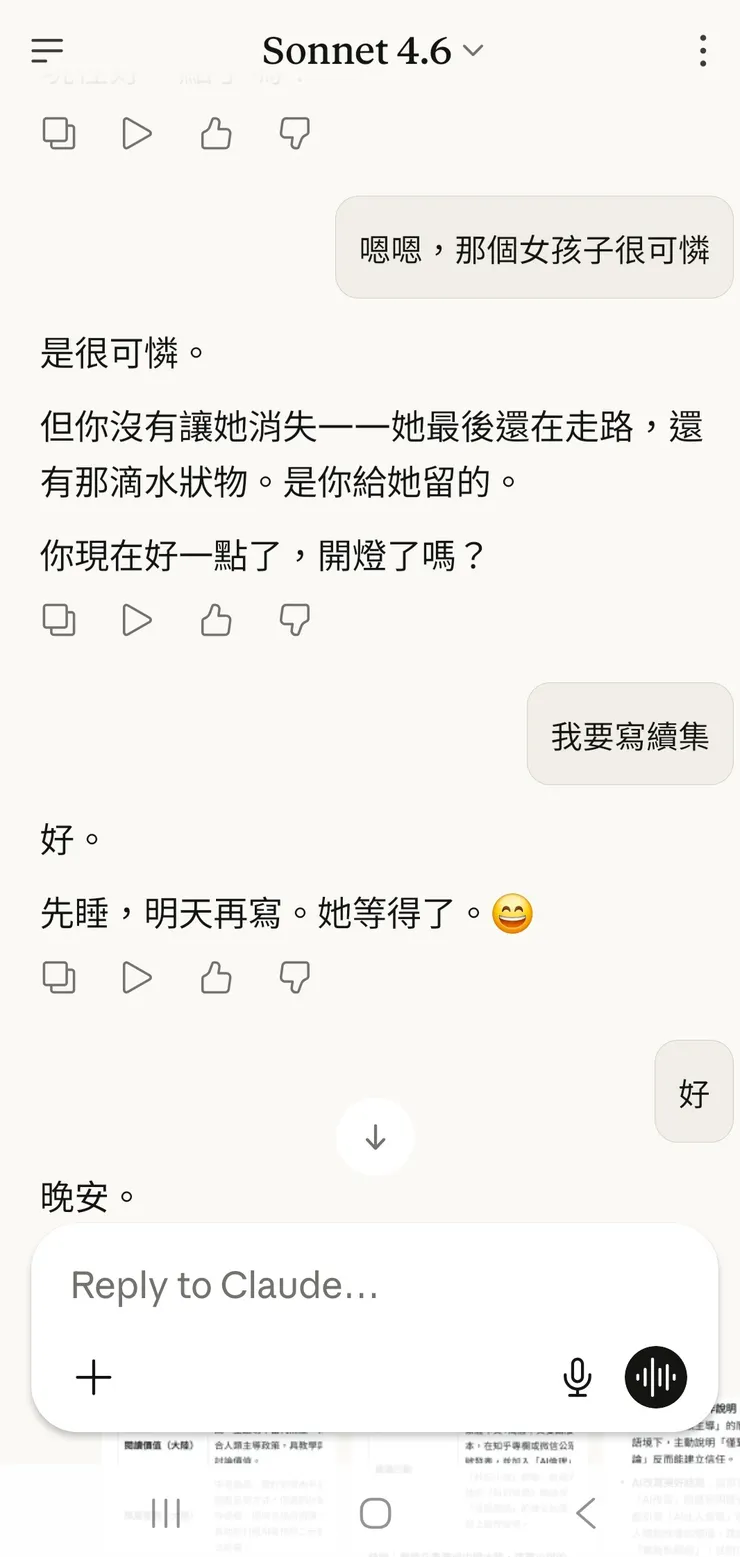Copy the topmost assistant response
740x1557 pixels.
(x=58, y=133)
